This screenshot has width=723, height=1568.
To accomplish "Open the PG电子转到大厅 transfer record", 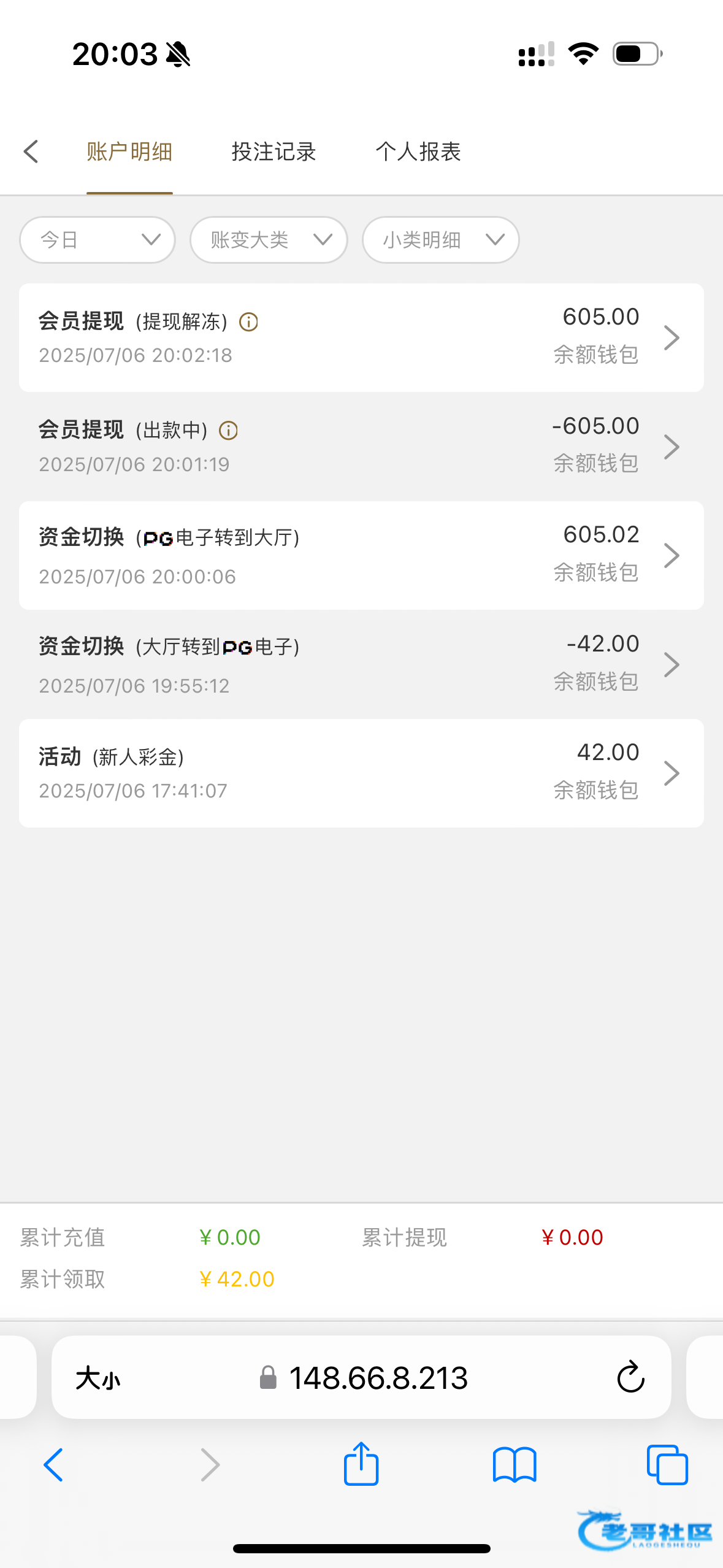I will click(361, 555).
